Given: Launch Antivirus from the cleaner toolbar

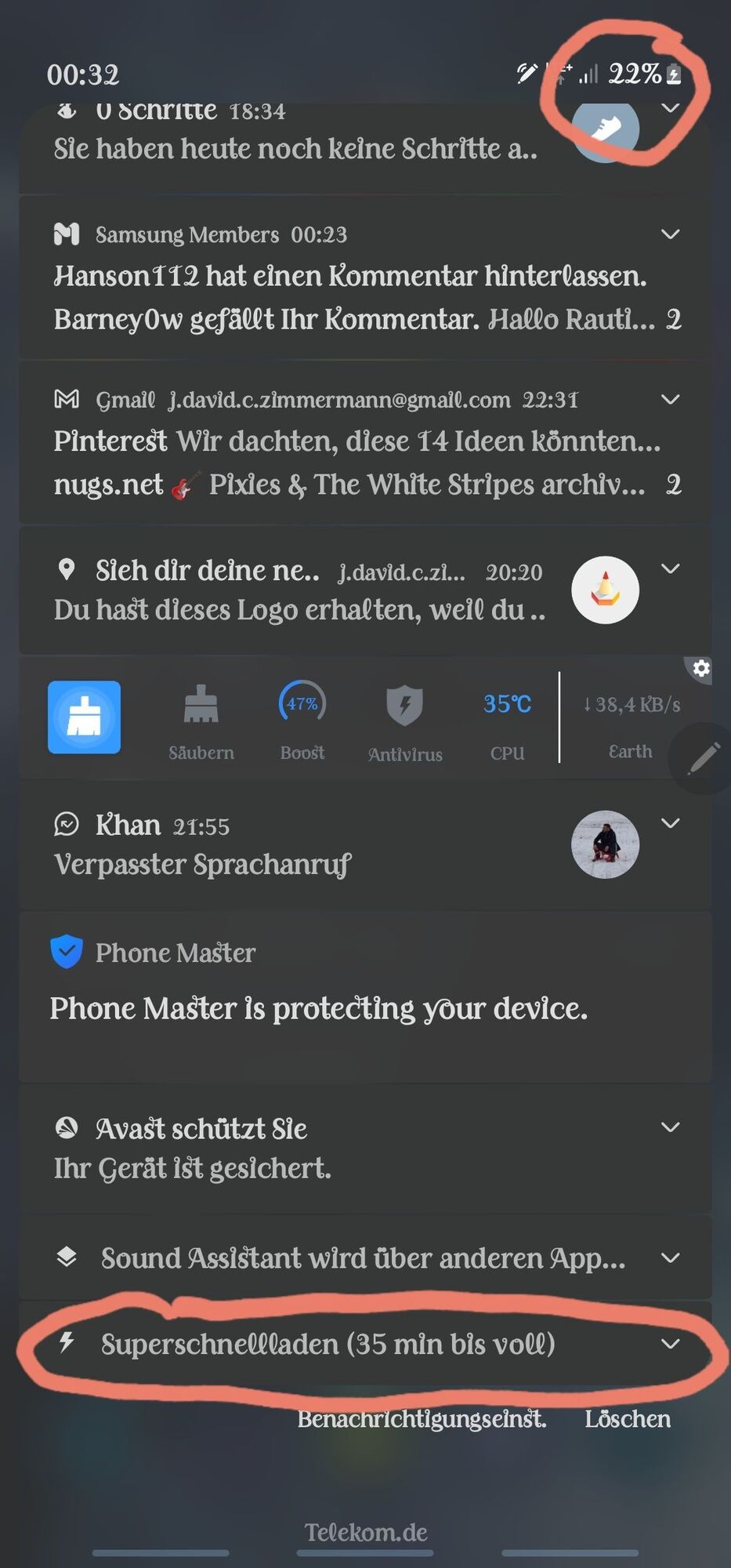Looking at the screenshot, I should [x=405, y=721].
